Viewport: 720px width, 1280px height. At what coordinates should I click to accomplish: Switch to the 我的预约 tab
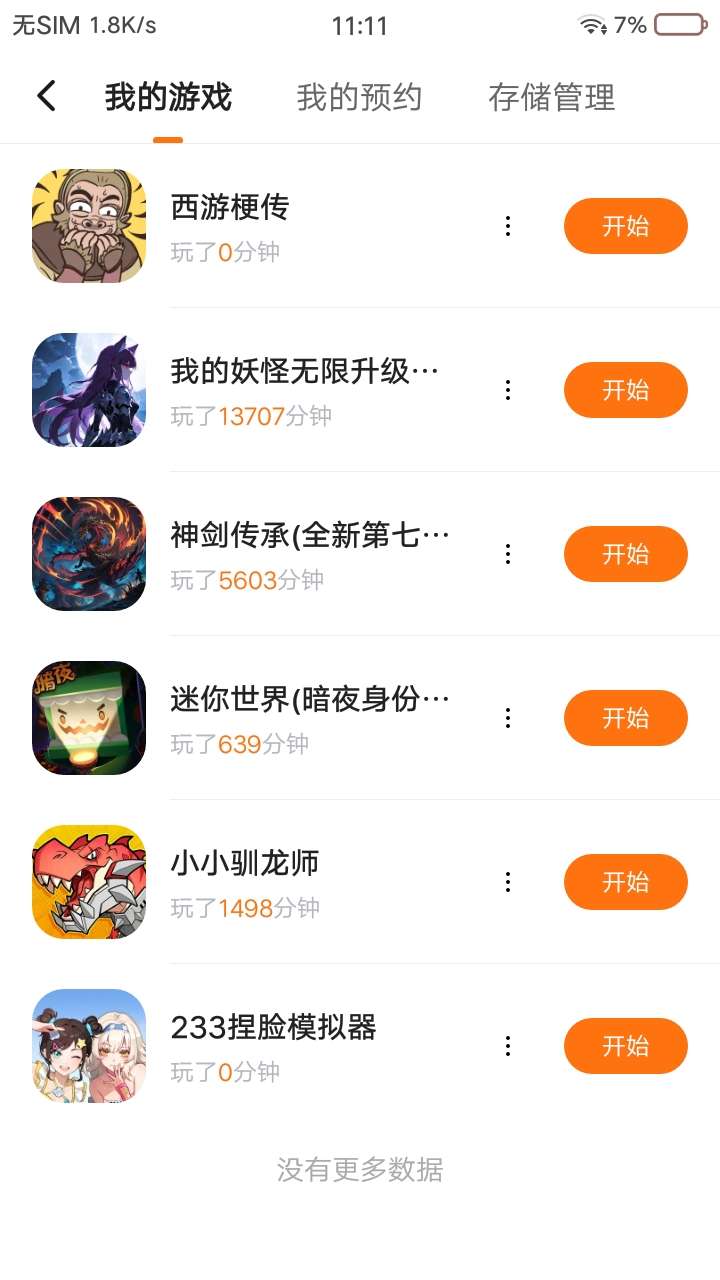tap(359, 98)
